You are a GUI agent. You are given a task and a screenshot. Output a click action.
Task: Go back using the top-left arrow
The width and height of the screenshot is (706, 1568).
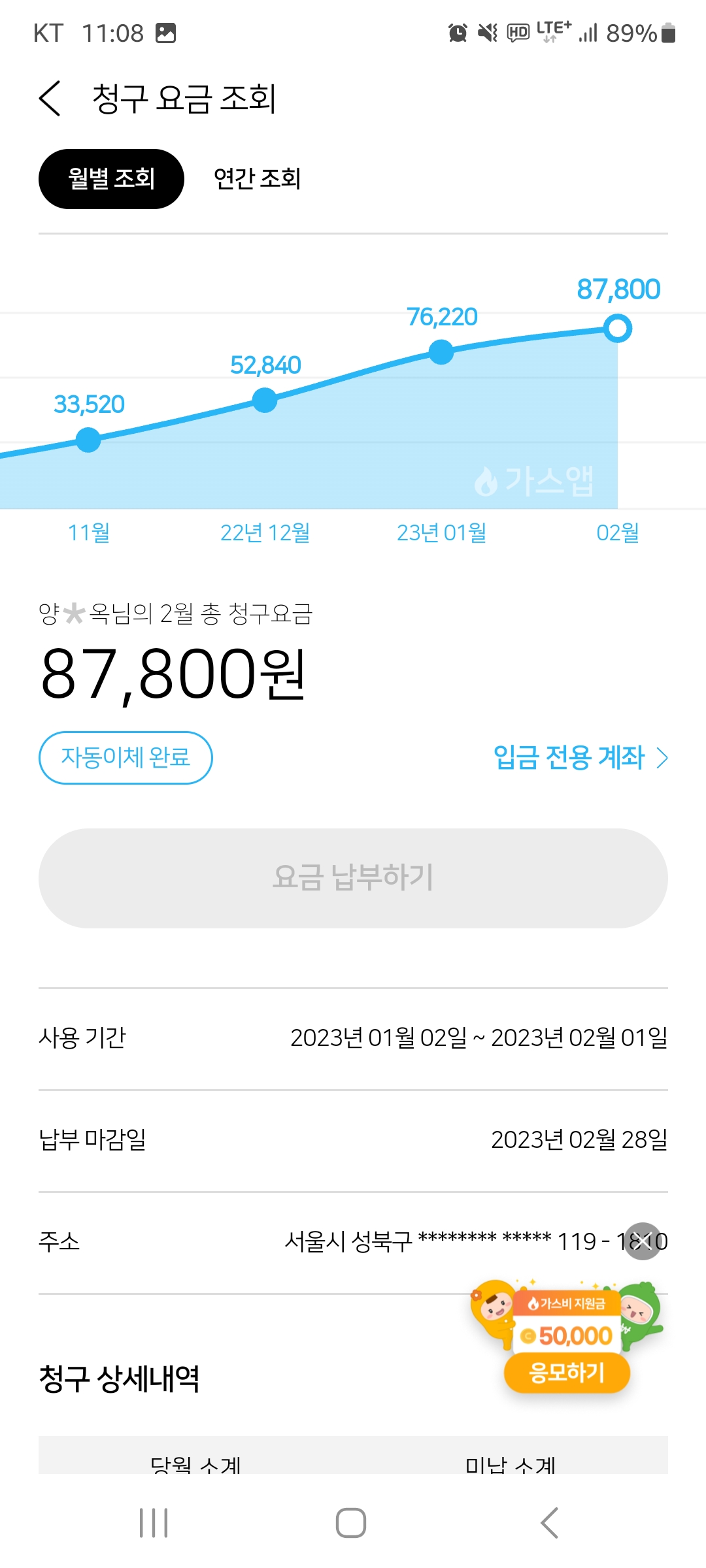point(50,99)
